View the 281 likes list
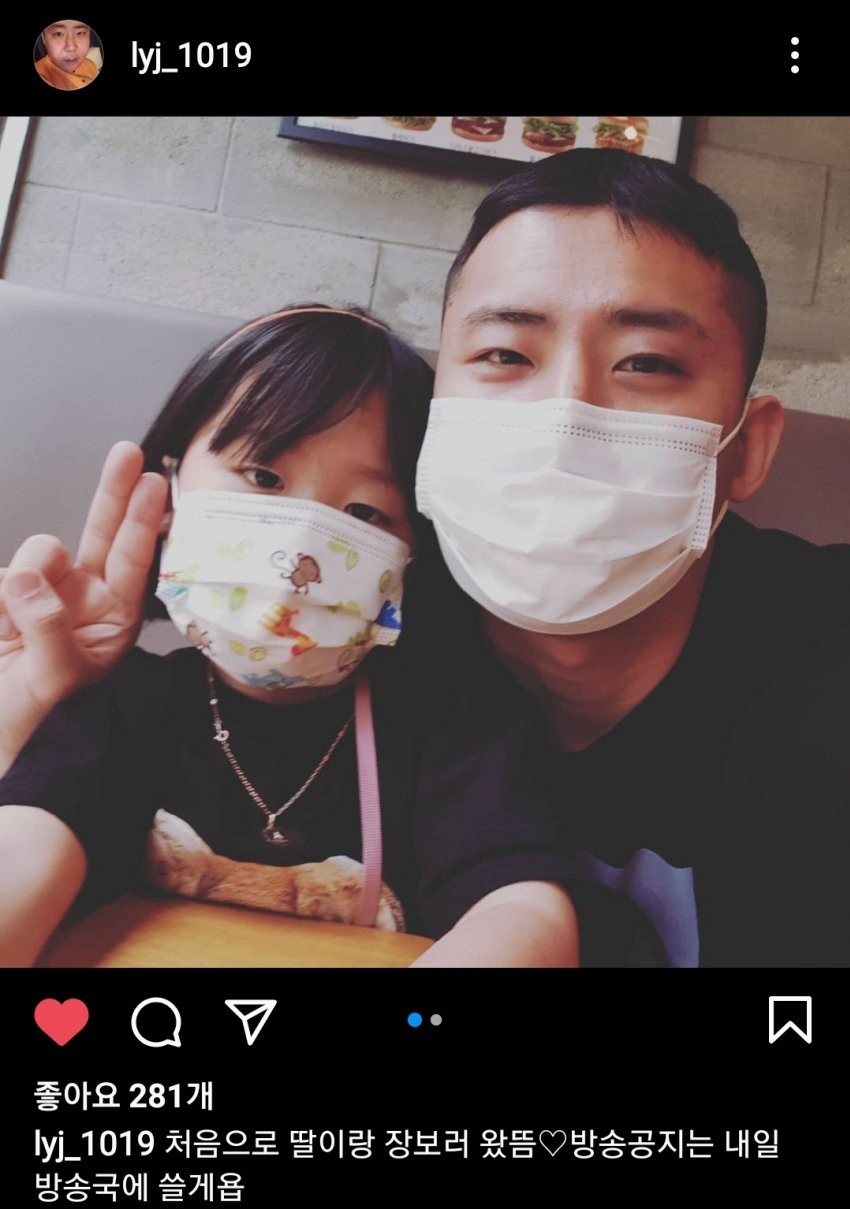850x1209 pixels. (124, 1097)
